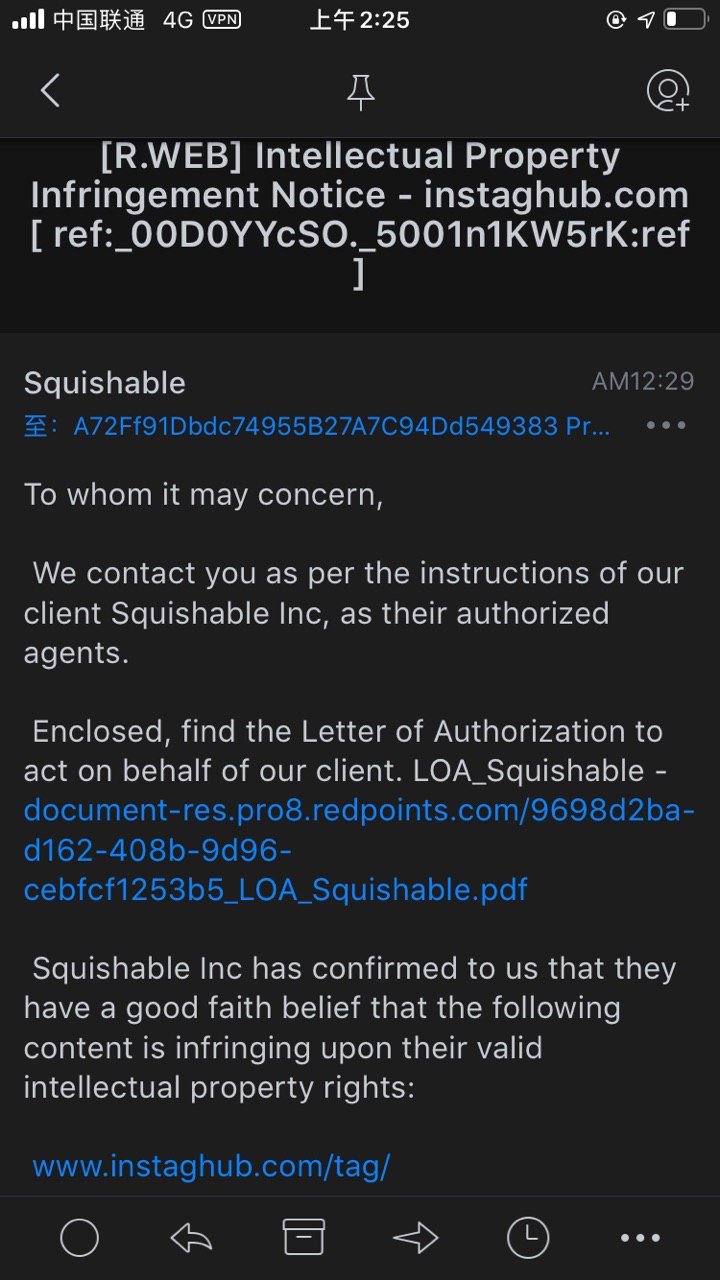Screen dimensions: 720x1280
Task: Open more actions in bottom toolbar
Action: pyautogui.click(x=640, y=1238)
